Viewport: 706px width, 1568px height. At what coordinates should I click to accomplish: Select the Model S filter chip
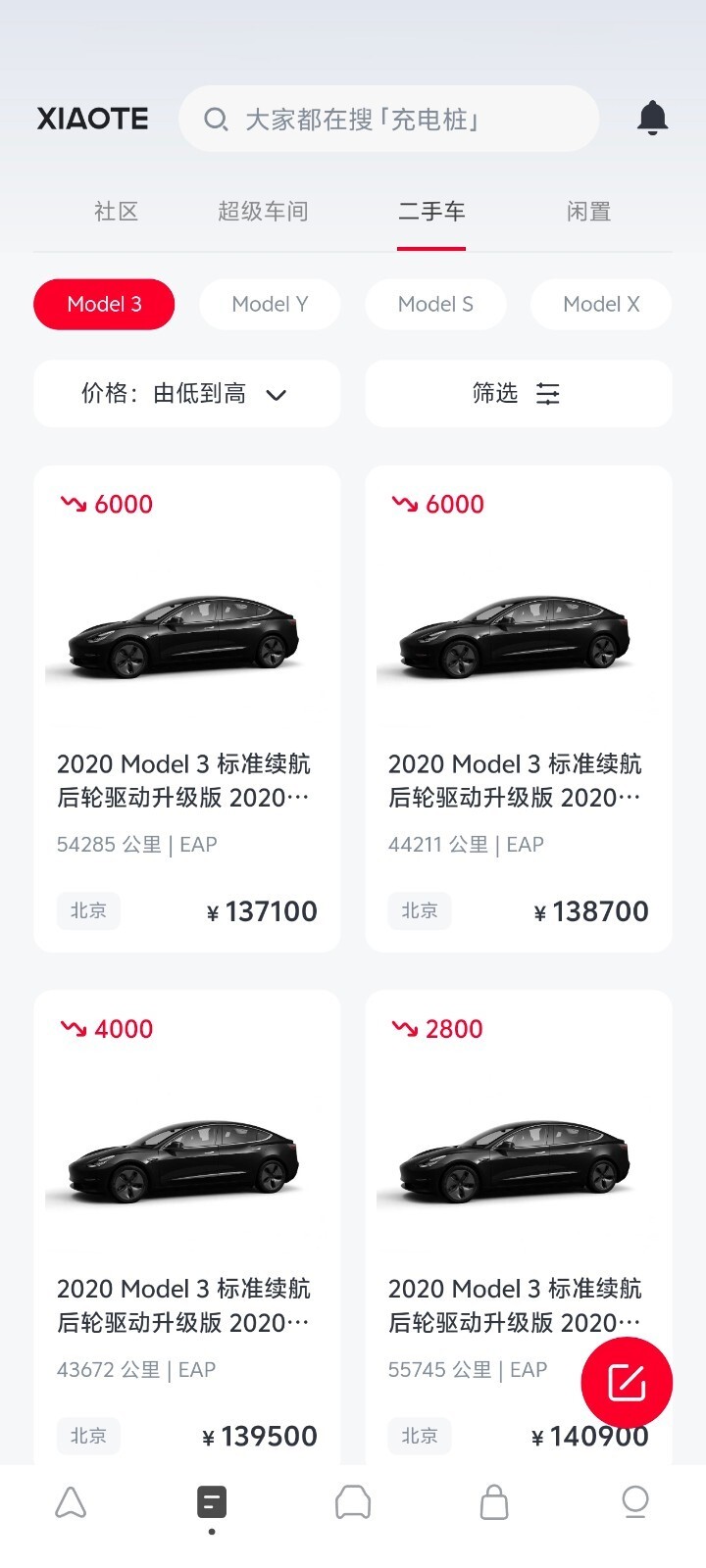[435, 304]
